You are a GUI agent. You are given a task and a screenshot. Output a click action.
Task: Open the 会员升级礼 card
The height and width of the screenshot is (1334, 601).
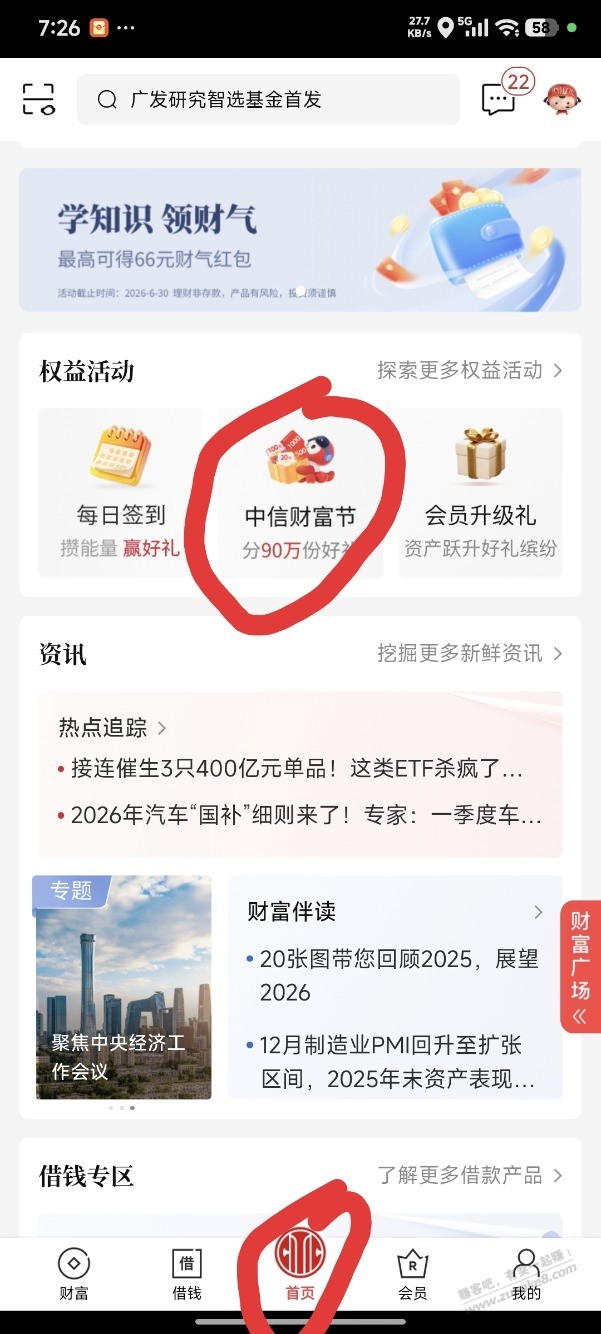pos(481,492)
